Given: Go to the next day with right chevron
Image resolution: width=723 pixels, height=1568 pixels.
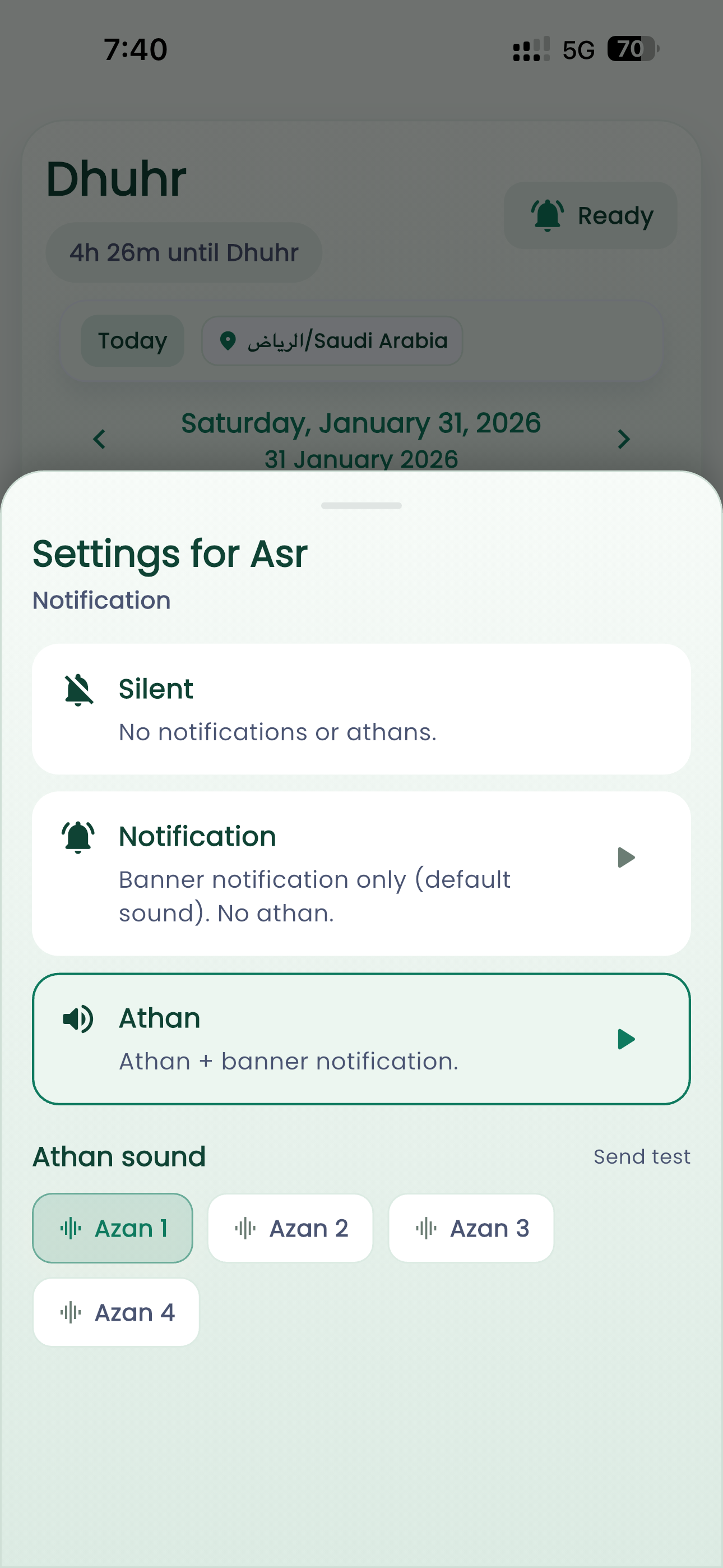Looking at the screenshot, I should 623,440.
